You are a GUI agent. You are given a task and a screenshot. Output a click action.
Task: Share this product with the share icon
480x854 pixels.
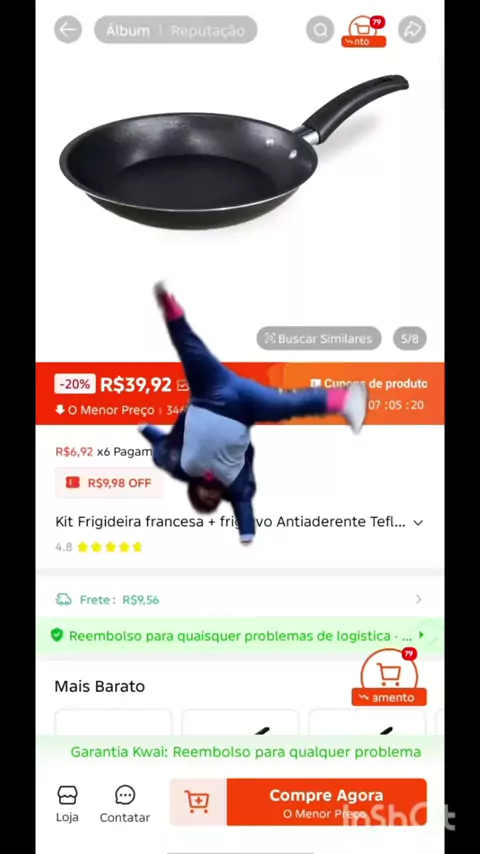coord(412,29)
